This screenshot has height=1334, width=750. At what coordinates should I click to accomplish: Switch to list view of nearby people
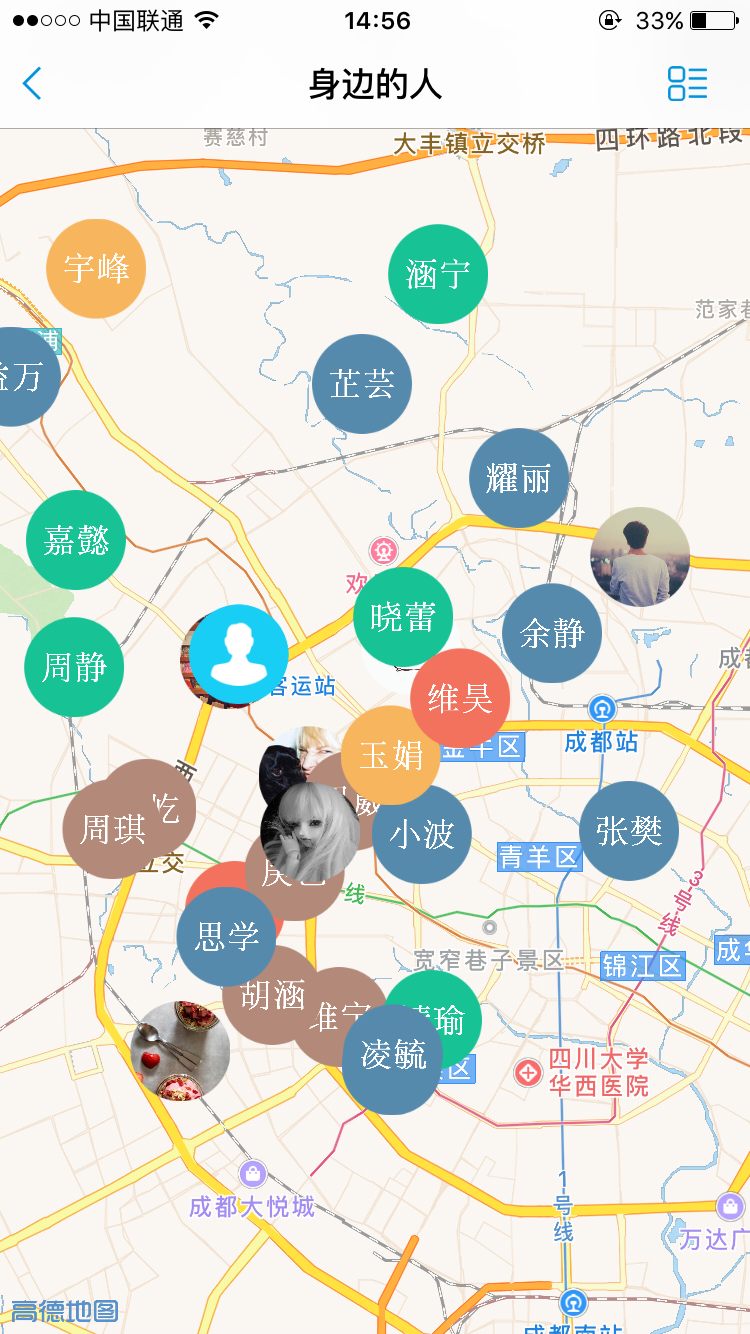[687, 84]
